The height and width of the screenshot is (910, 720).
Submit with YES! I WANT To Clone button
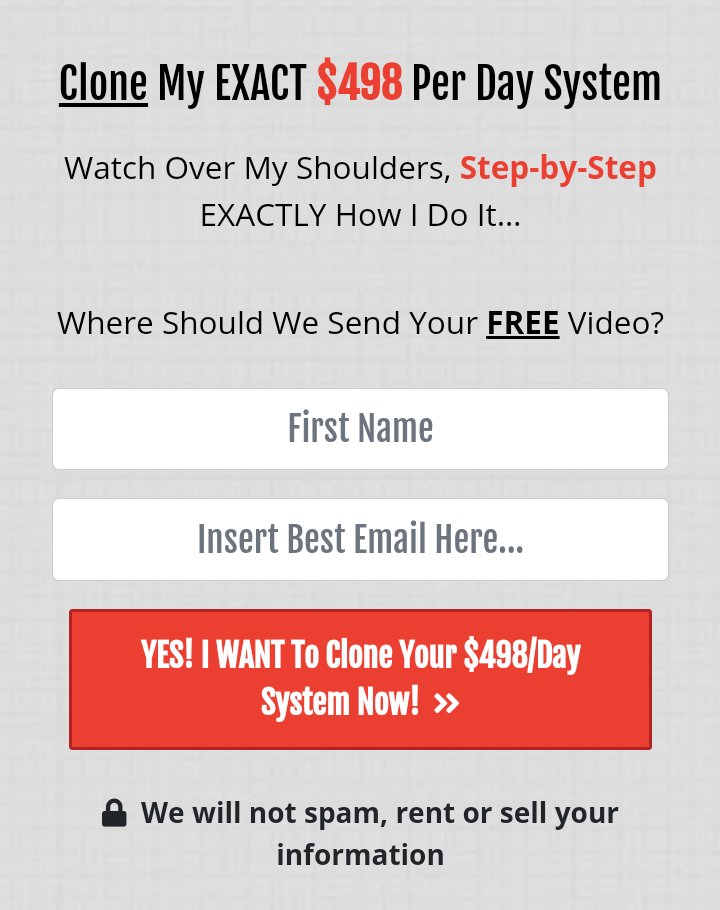[360, 679]
